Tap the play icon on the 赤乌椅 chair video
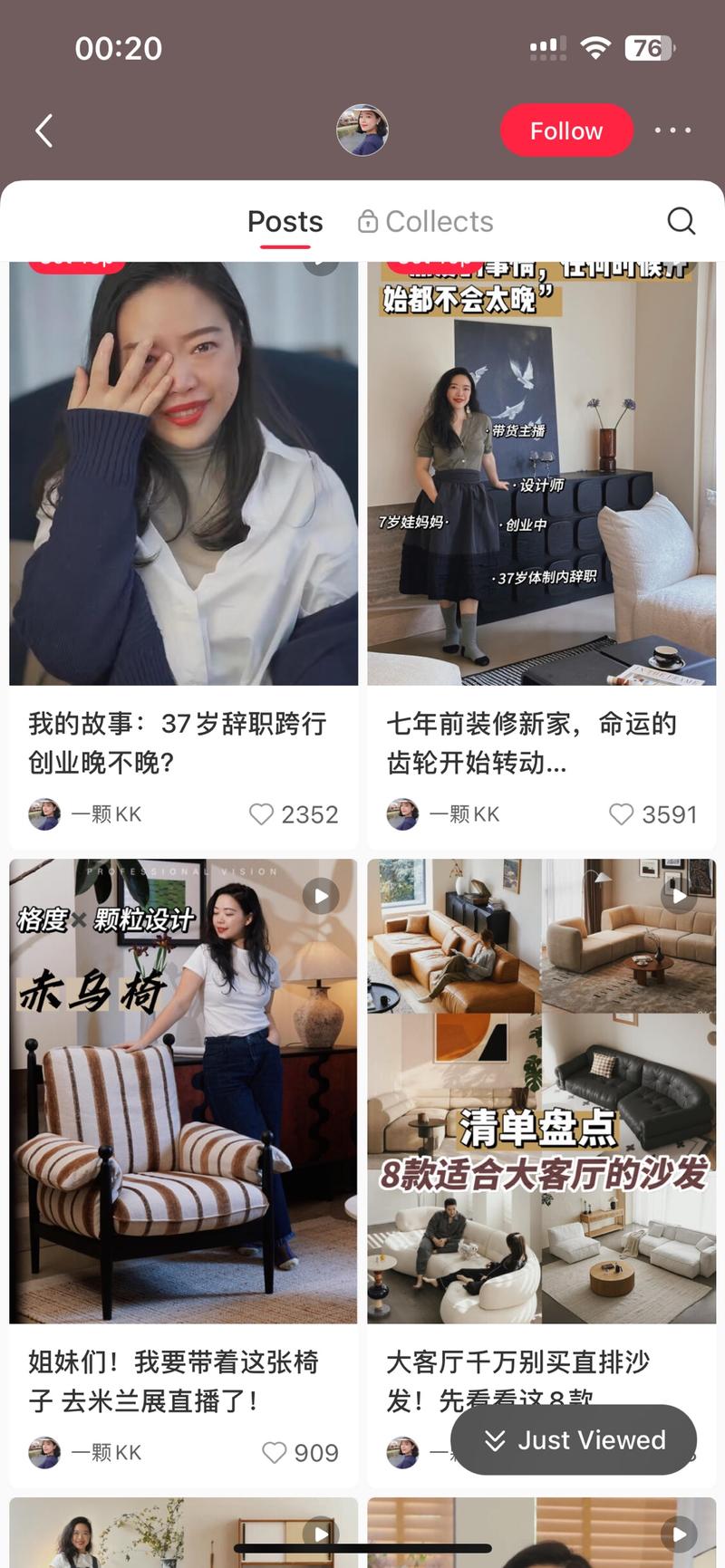Screen dimensions: 725x1568 319,896
